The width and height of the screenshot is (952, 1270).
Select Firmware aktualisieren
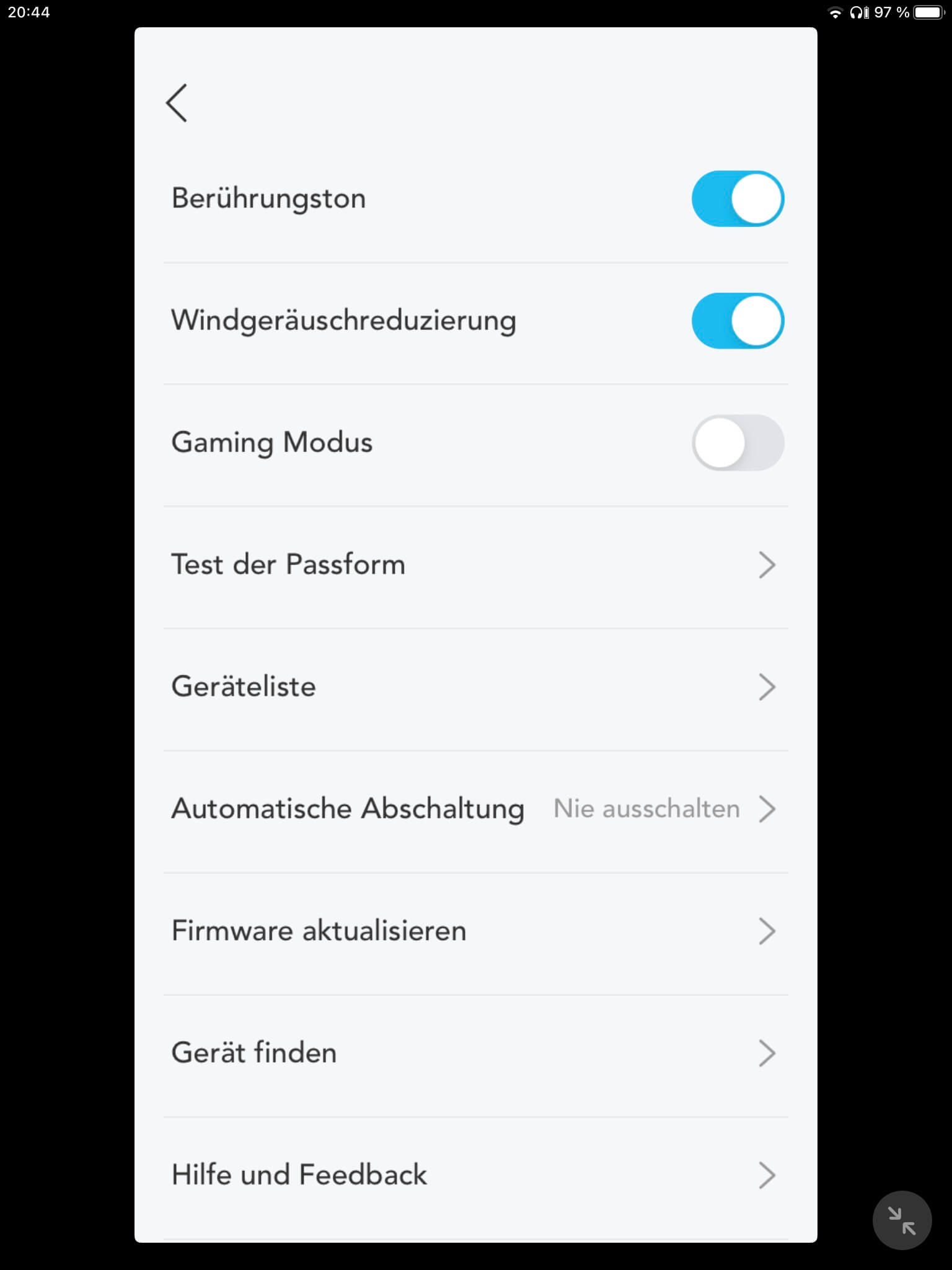475,931
